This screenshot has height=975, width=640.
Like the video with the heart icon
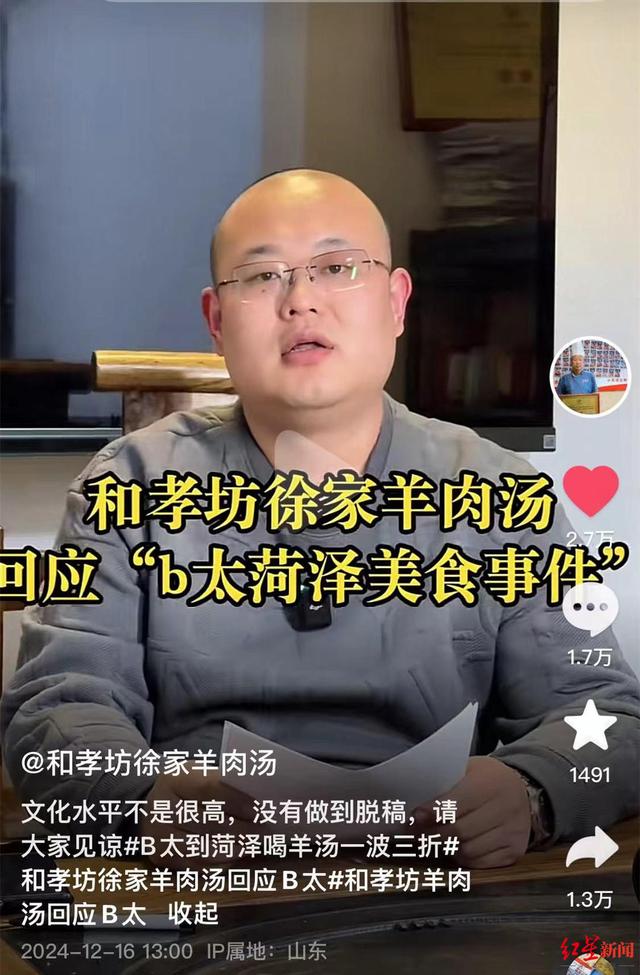(590, 490)
